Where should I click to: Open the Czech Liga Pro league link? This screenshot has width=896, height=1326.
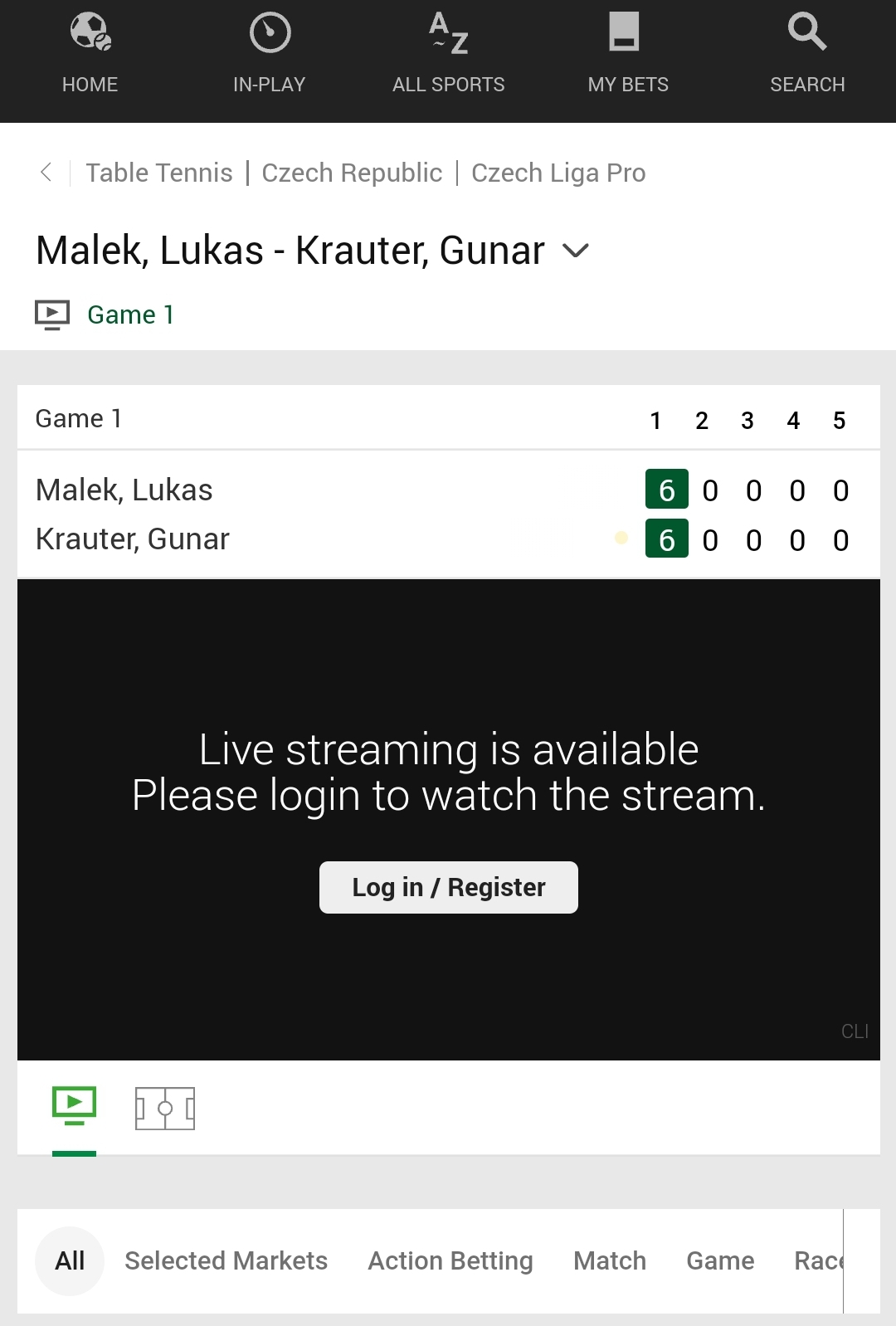(x=558, y=173)
